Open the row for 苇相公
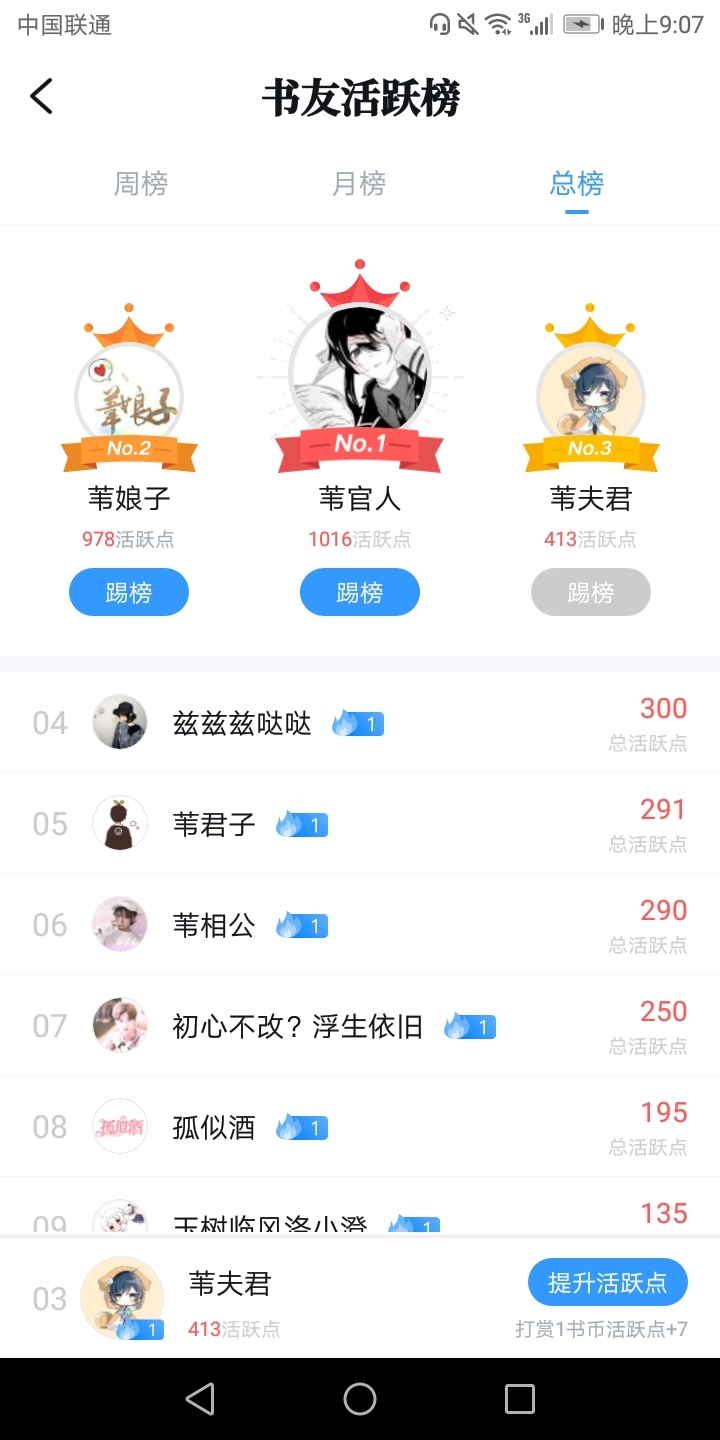Image resolution: width=720 pixels, height=1440 pixels. (360, 924)
